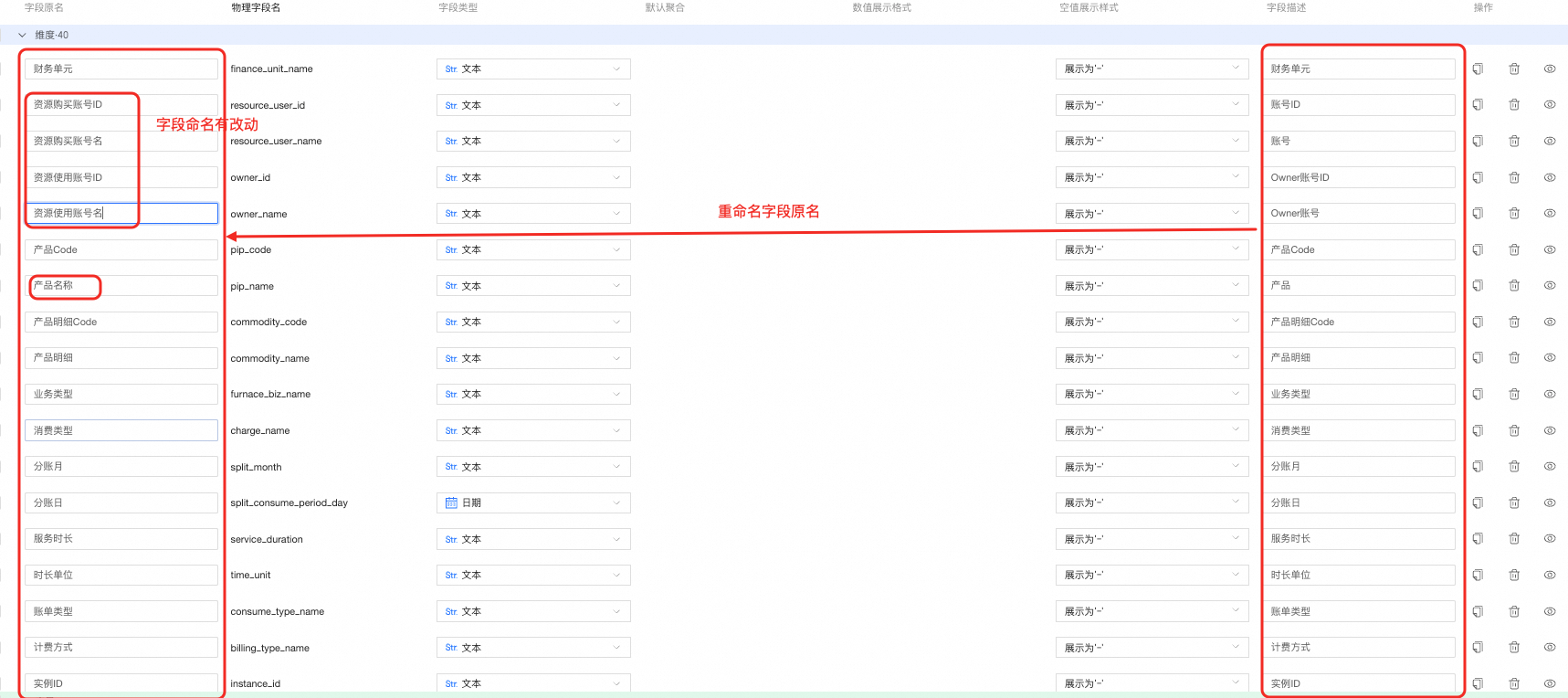
Task: Toggle visibility of the instance_id field
Action: (x=1550, y=683)
